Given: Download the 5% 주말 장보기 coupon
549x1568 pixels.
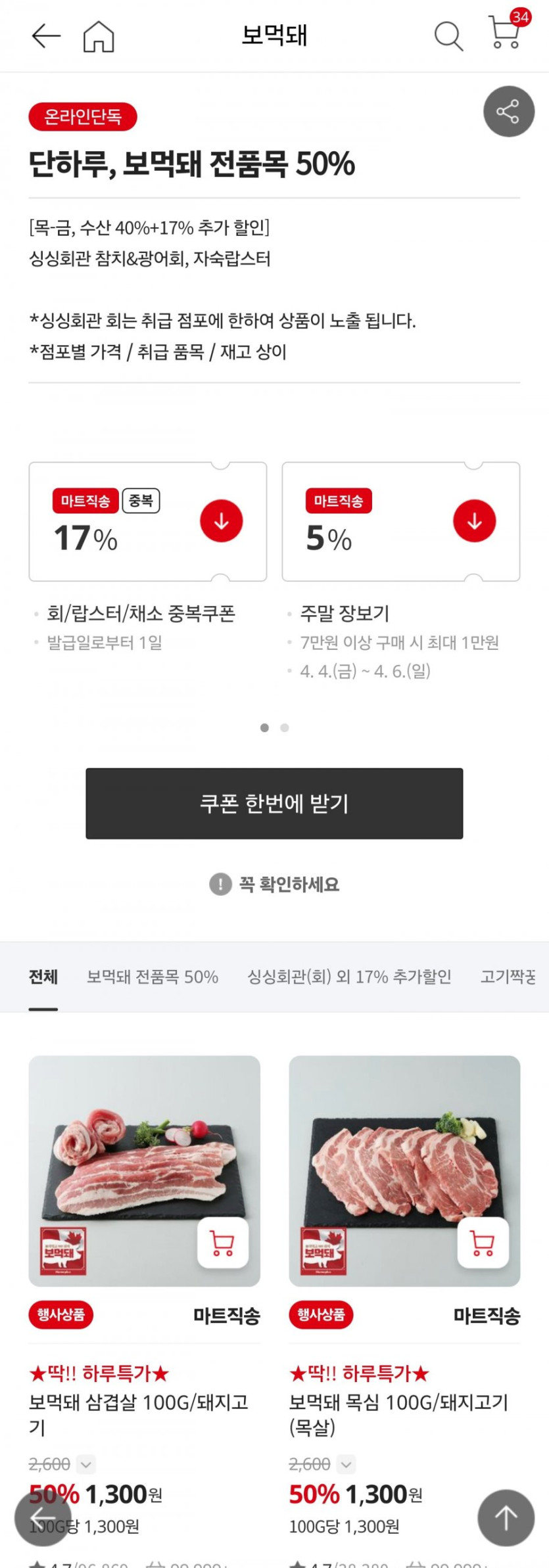Looking at the screenshot, I should point(474,521).
